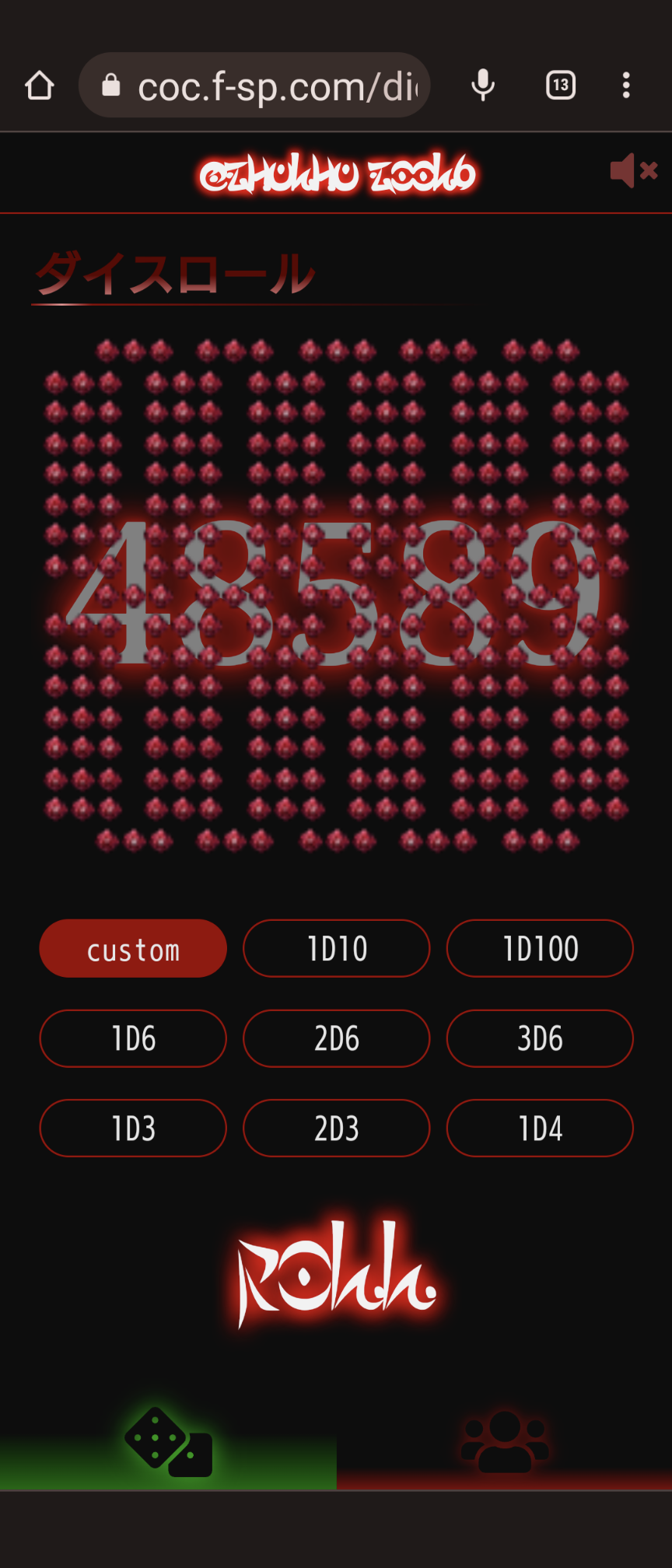Select the 3D6 dice
The width and height of the screenshot is (672, 1568).
point(540,1039)
